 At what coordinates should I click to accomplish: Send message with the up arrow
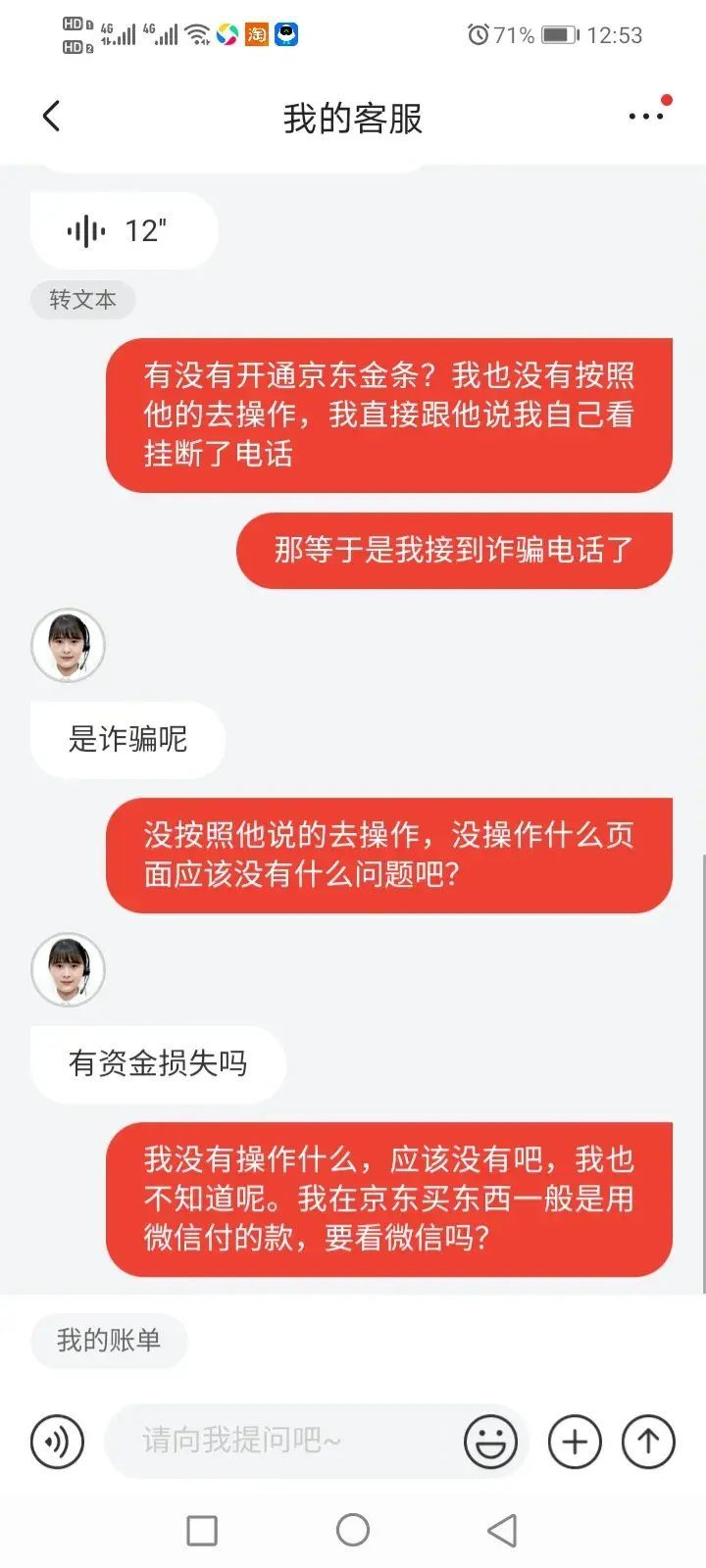[x=648, y=1442]
